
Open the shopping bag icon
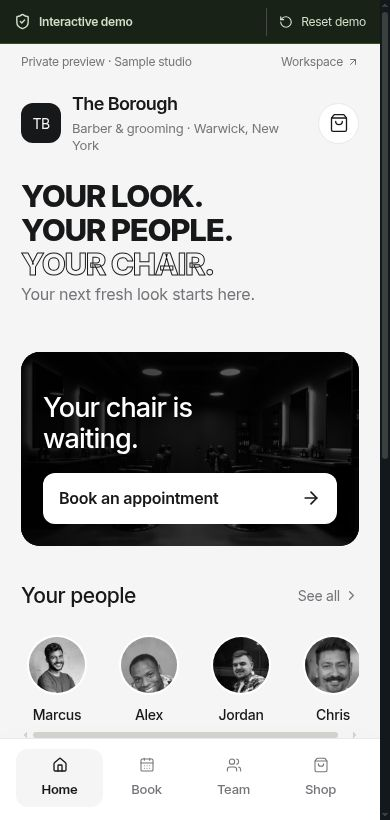coord(338,123)
